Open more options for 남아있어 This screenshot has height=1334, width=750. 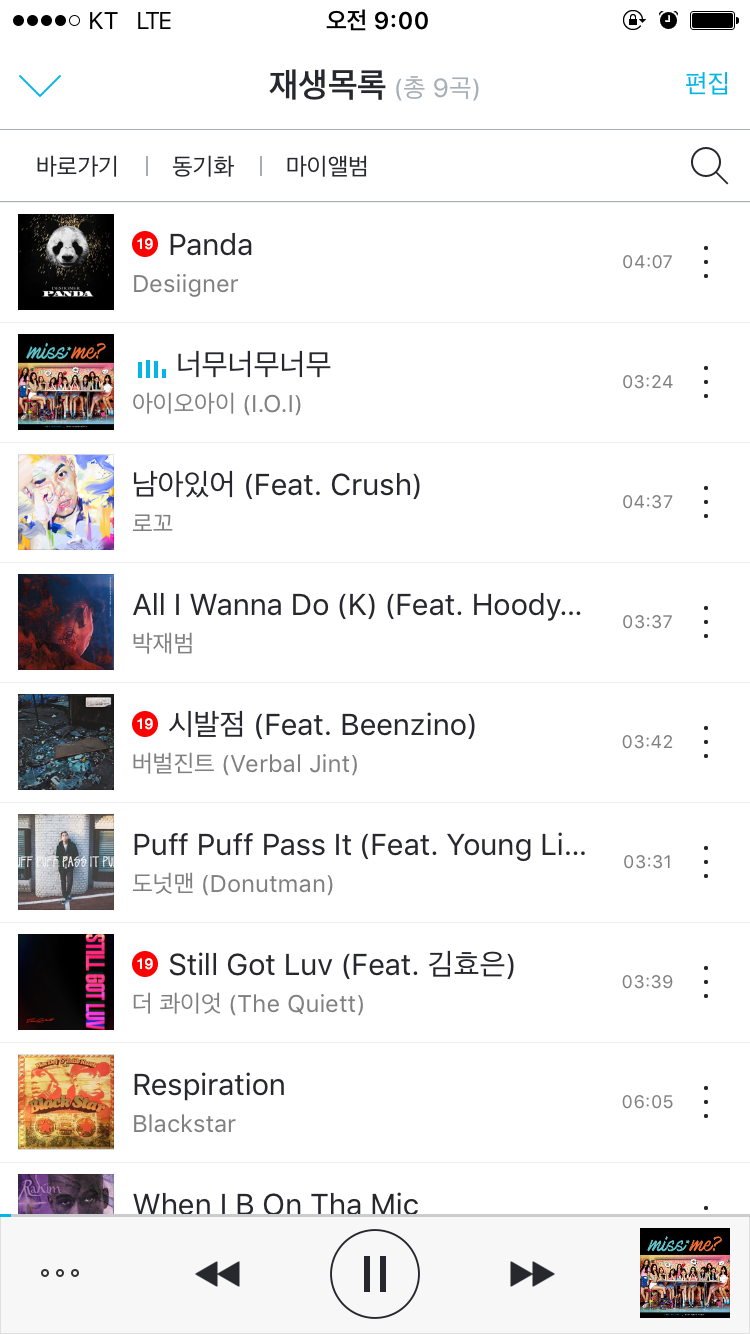coord(706,502)
